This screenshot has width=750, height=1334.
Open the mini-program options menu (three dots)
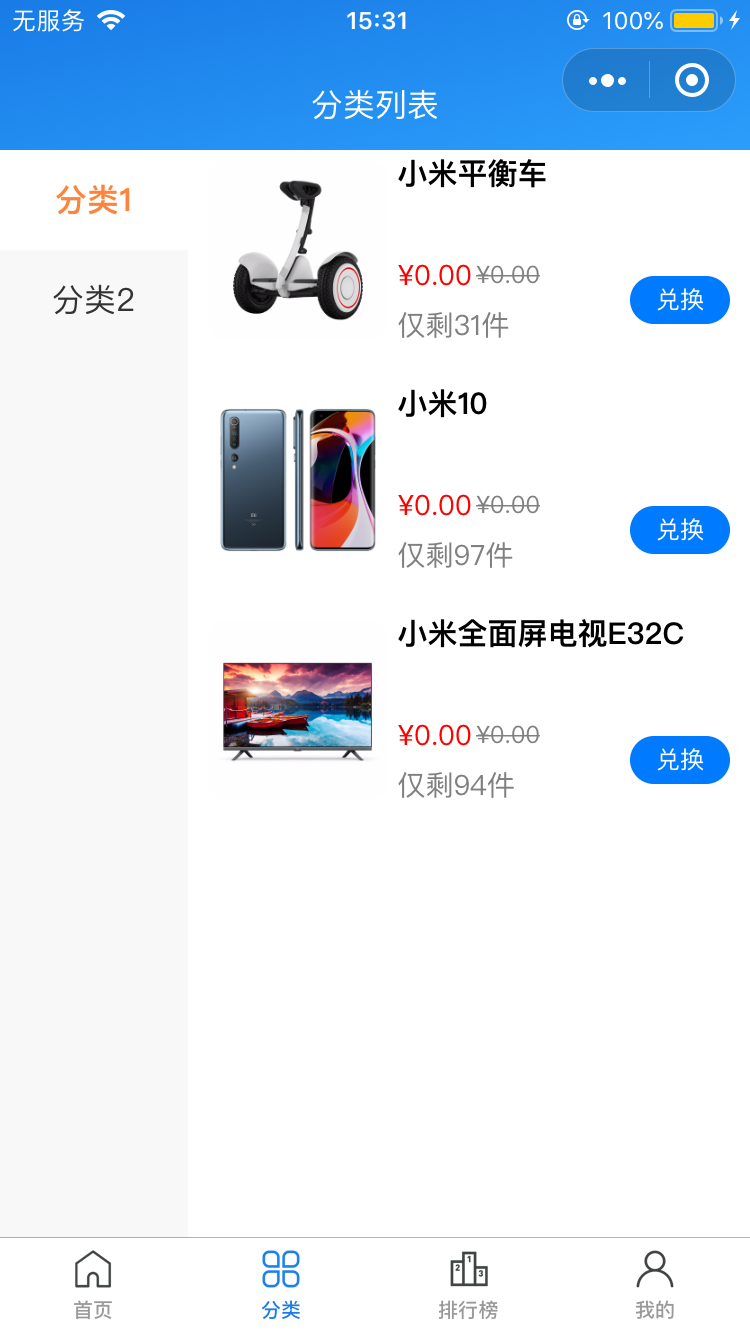pos(606,80)
